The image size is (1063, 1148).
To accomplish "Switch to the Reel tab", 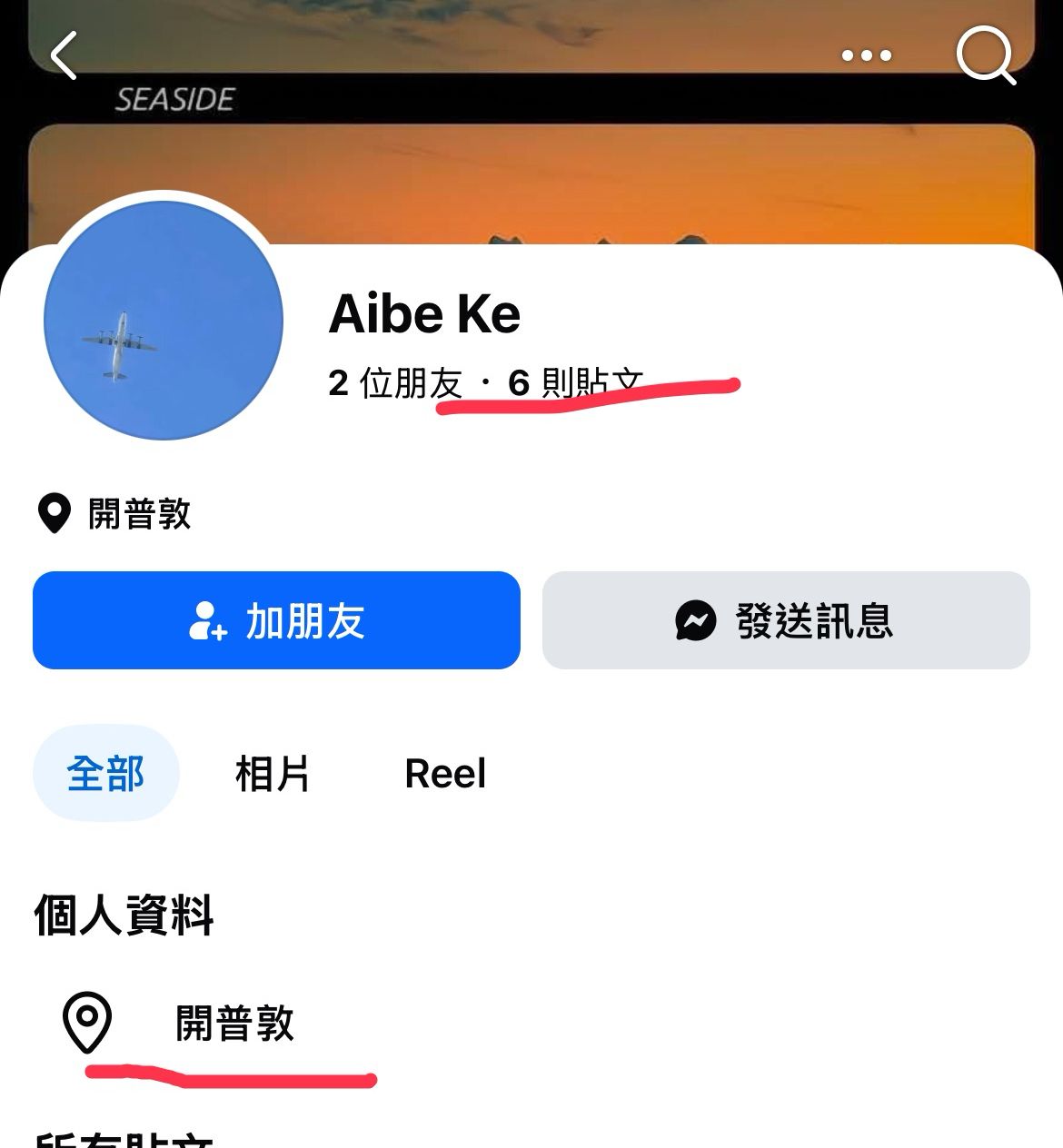I will (445, 774).
